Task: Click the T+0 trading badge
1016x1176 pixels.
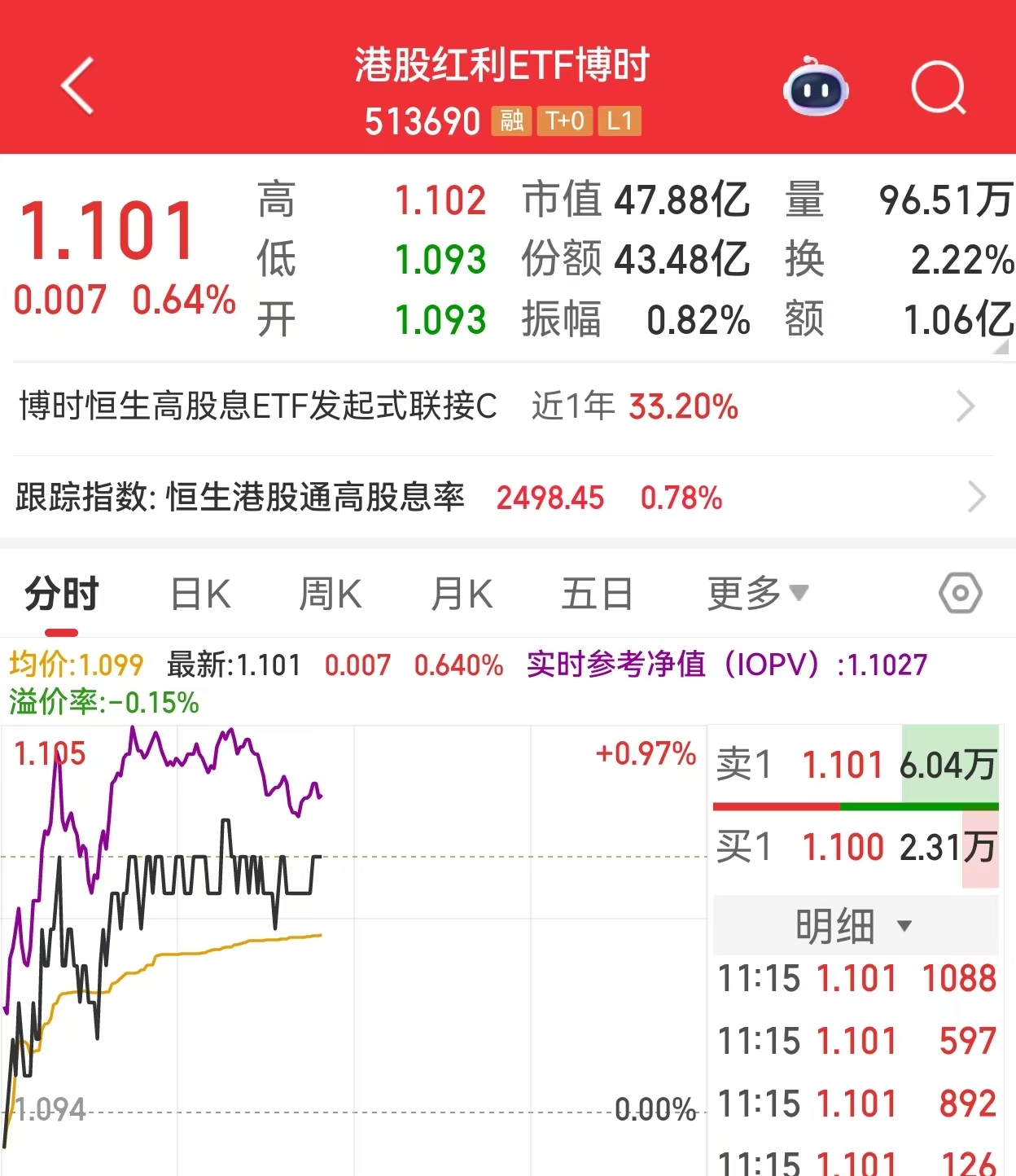Action: click(x=564, y=121)
